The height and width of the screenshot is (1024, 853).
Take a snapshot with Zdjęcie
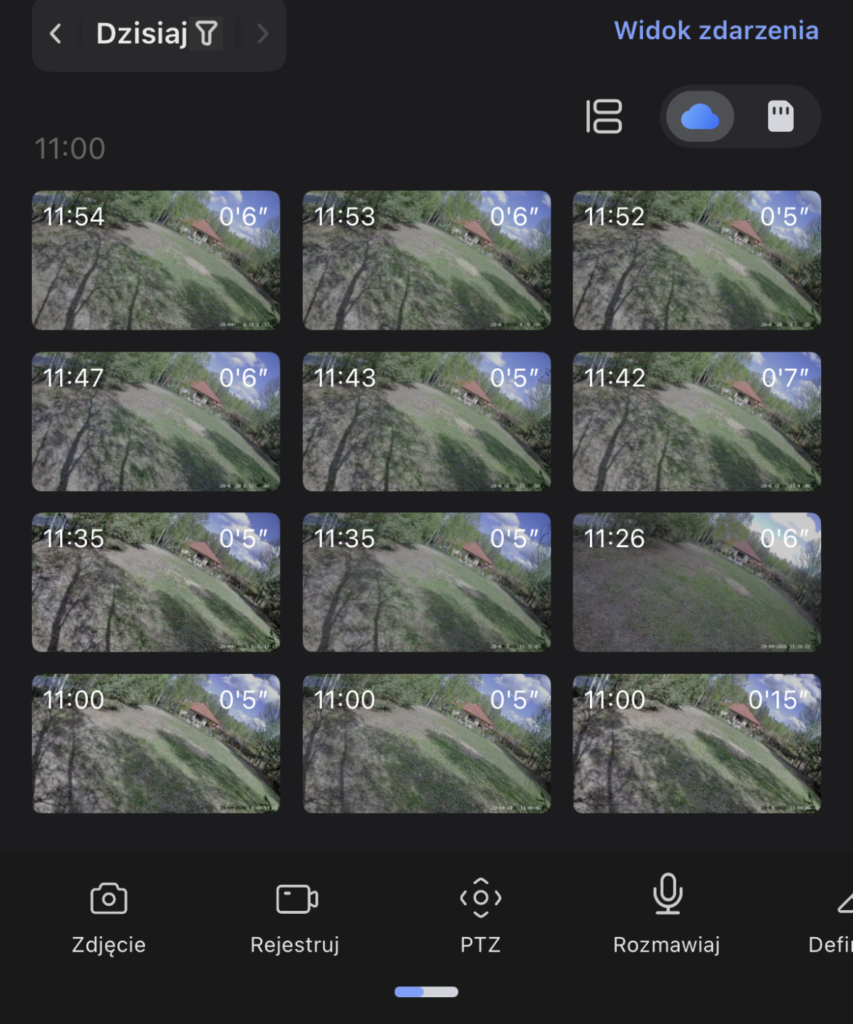pyautogui.click(x=108, y=915)
